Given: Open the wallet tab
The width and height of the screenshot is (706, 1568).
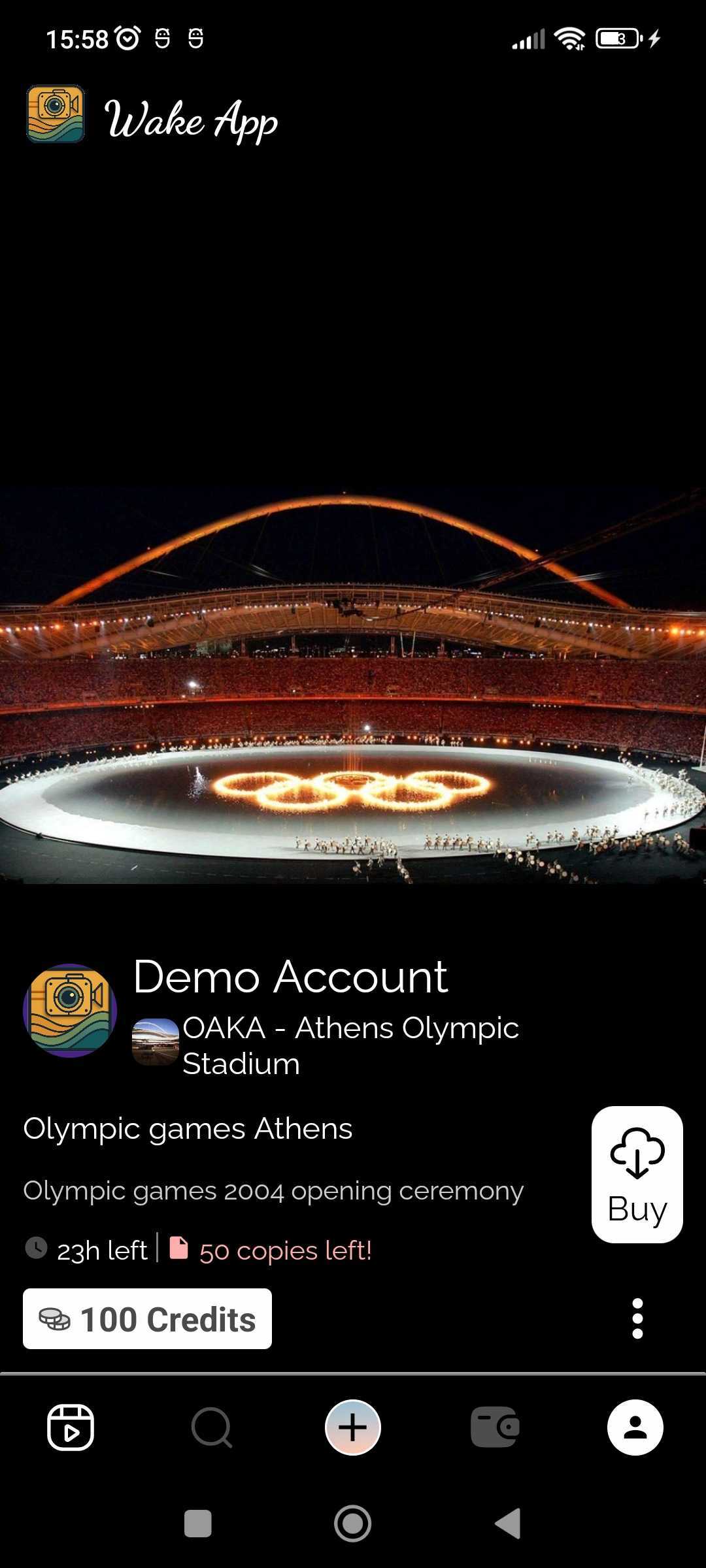Looking at the screenshot, I should pyautogui.click(x=495, y=1428).
